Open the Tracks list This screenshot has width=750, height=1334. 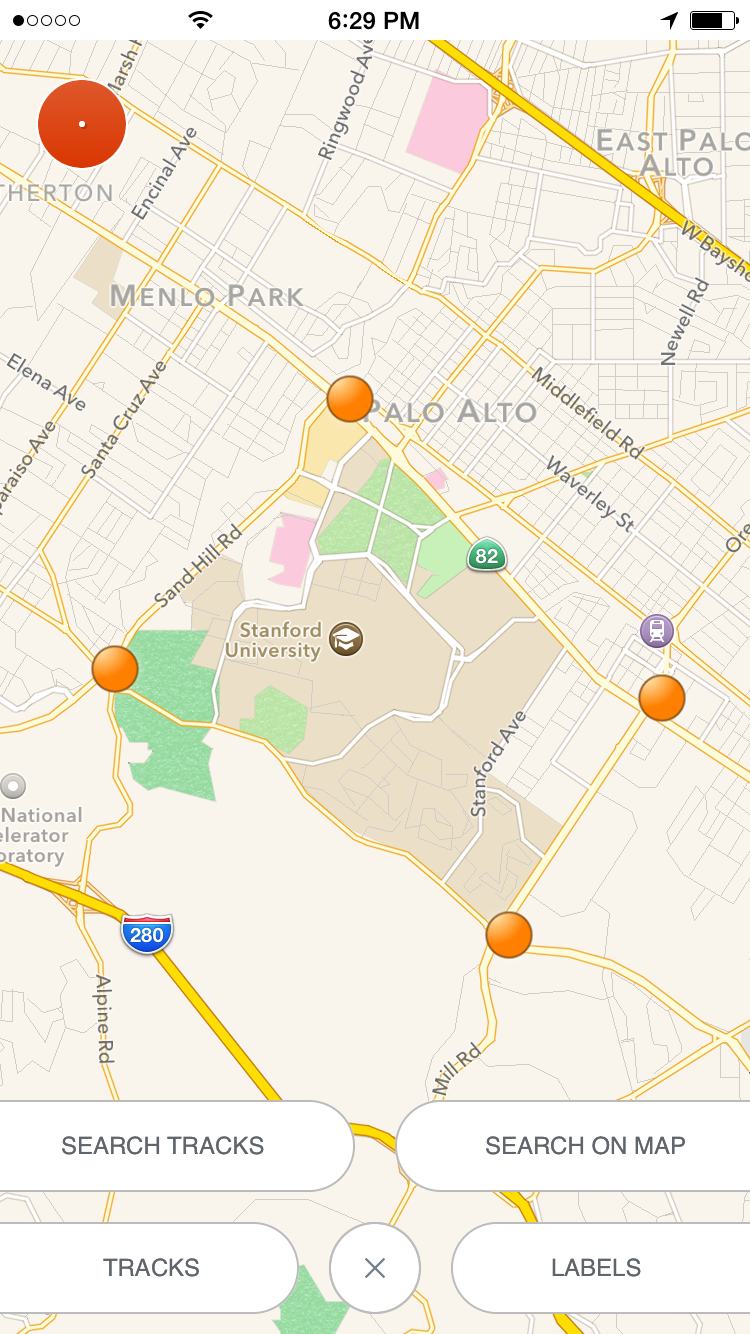(x=151, y=1268)
